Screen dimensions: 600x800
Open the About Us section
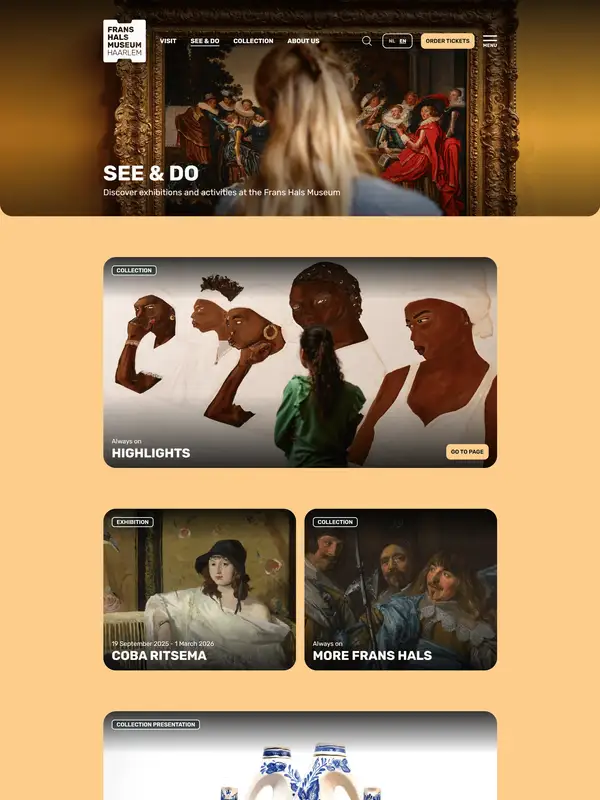(303, 41)
